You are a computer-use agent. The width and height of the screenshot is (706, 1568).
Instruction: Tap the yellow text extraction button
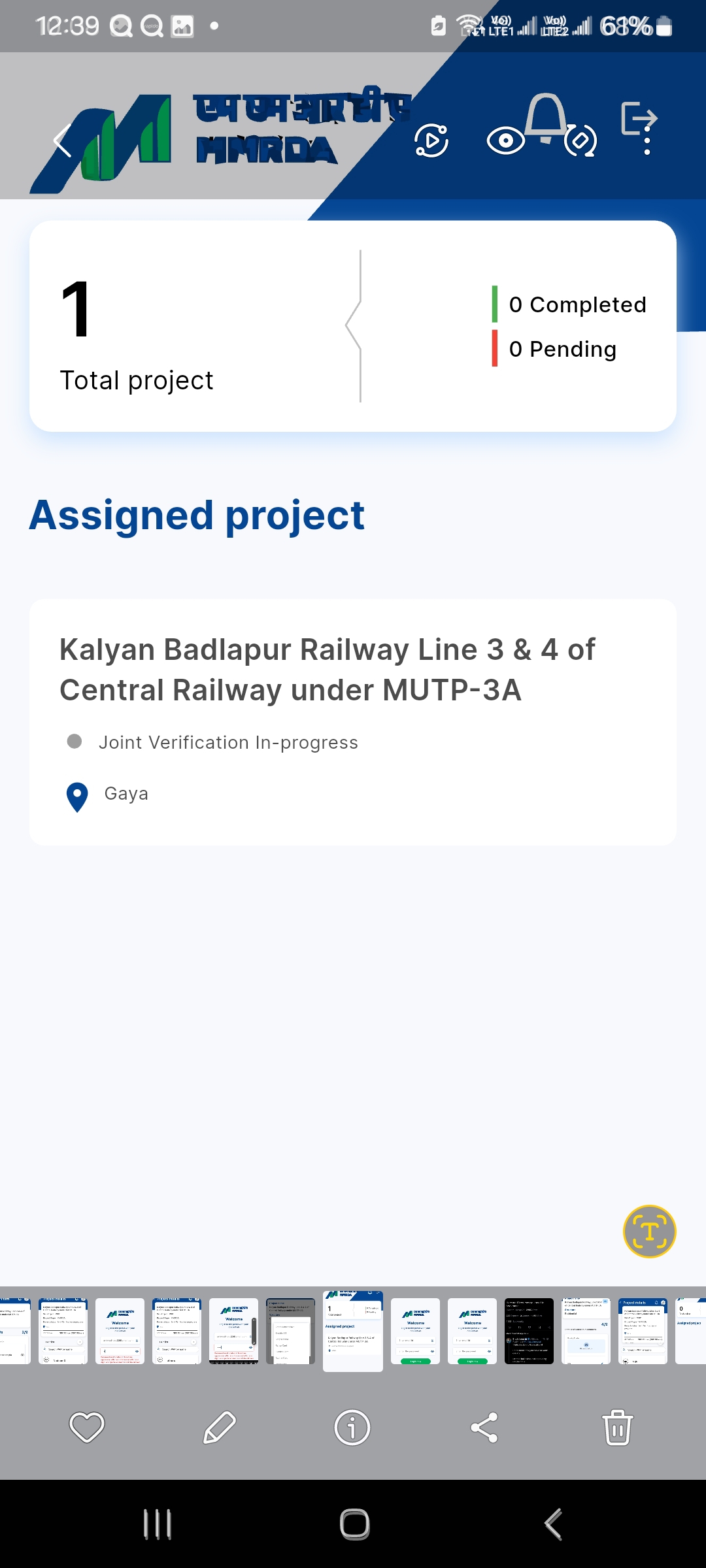point(649,1232)
